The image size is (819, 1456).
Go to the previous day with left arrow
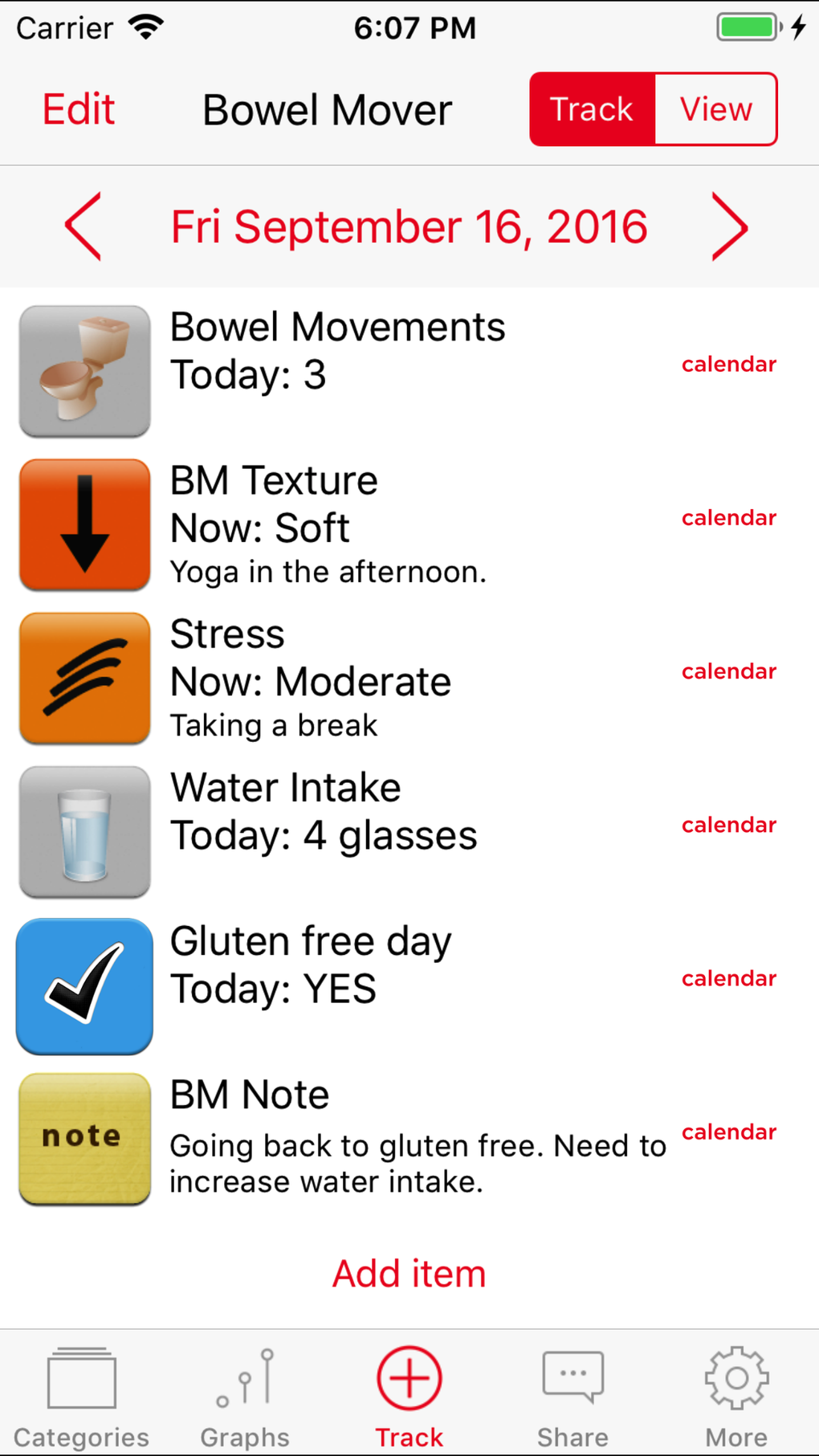pyautogui.click(x=85, y=227)
